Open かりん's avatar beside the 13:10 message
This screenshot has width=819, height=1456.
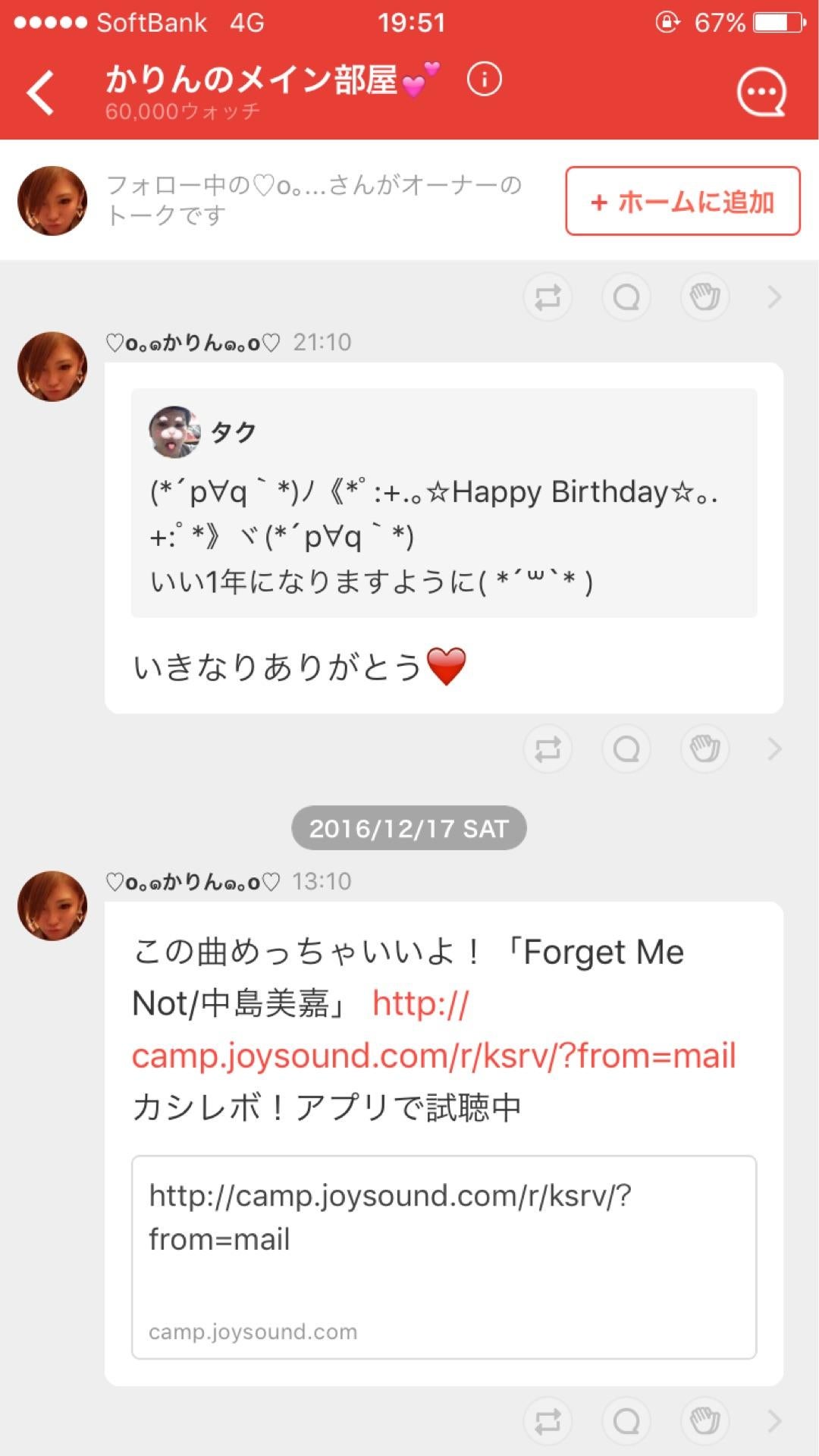click(52, 905)
